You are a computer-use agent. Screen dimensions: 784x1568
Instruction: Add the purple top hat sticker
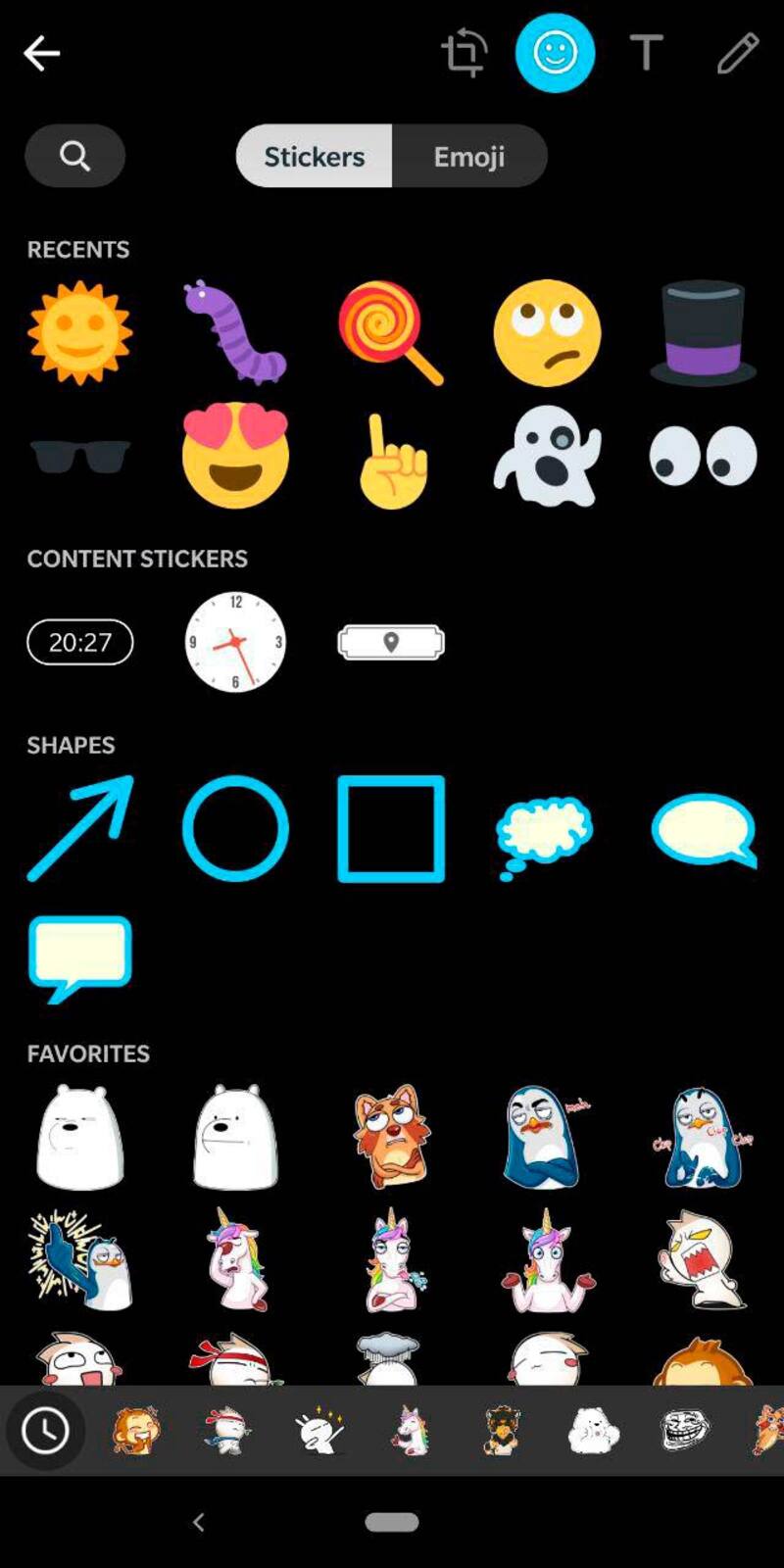[703, 333]
